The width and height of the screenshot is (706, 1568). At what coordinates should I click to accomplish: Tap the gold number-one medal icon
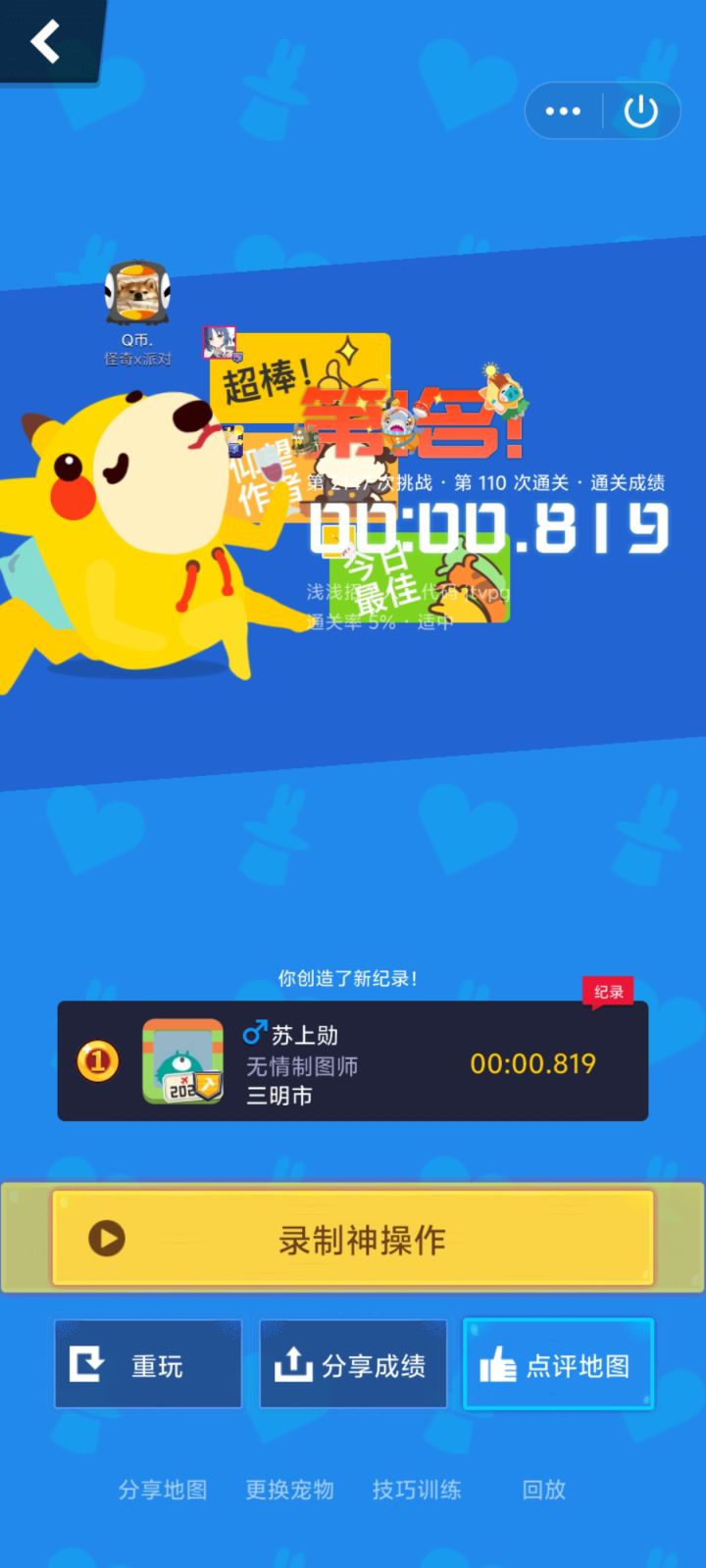tap(96, 1061)
